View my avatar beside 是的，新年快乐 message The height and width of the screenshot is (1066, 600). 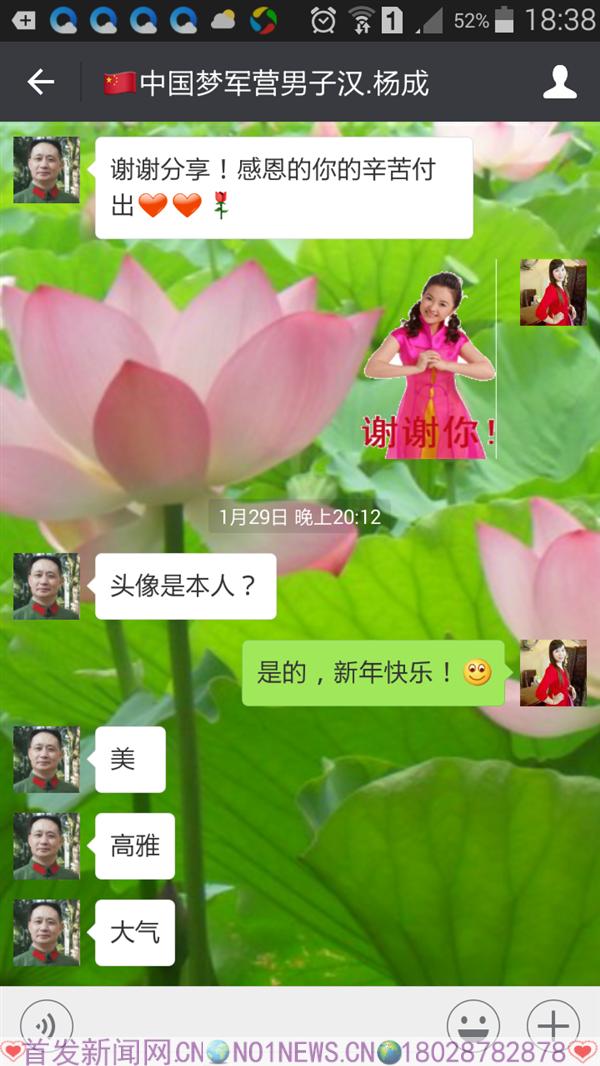(x=553, y=673)
